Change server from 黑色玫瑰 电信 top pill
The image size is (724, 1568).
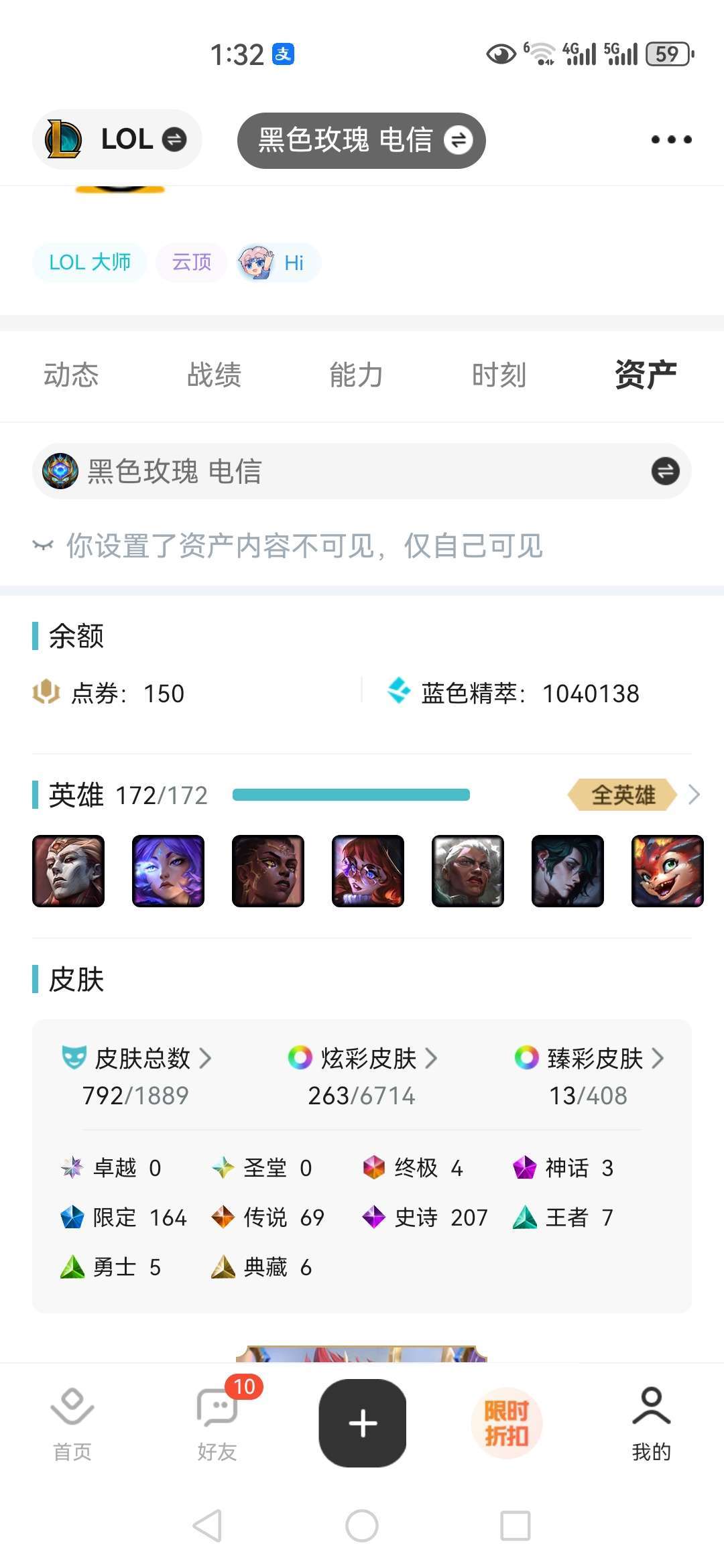point(361,140)
